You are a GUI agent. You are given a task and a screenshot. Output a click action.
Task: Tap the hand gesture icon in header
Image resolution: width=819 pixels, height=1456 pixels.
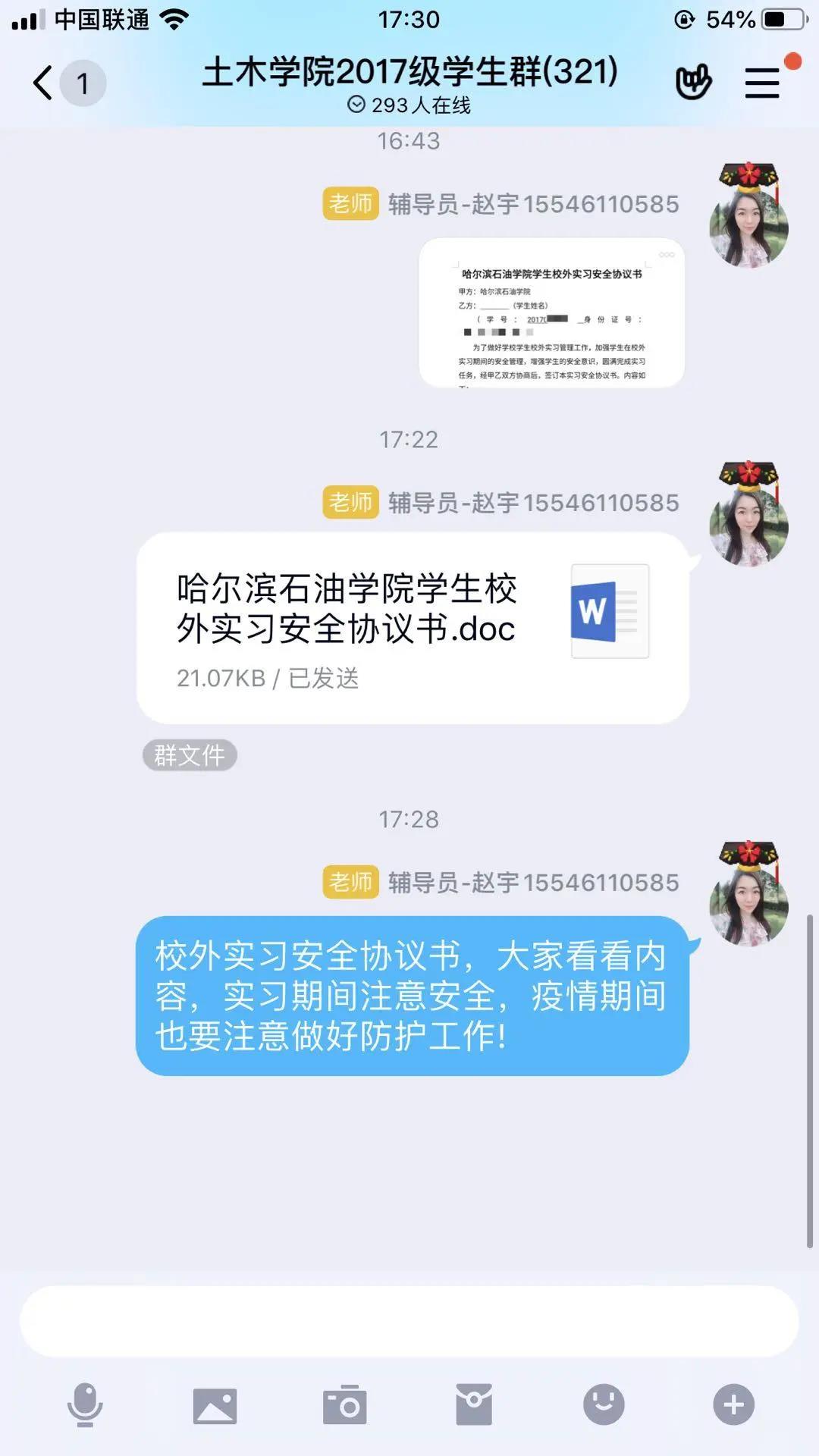[693, 81]
